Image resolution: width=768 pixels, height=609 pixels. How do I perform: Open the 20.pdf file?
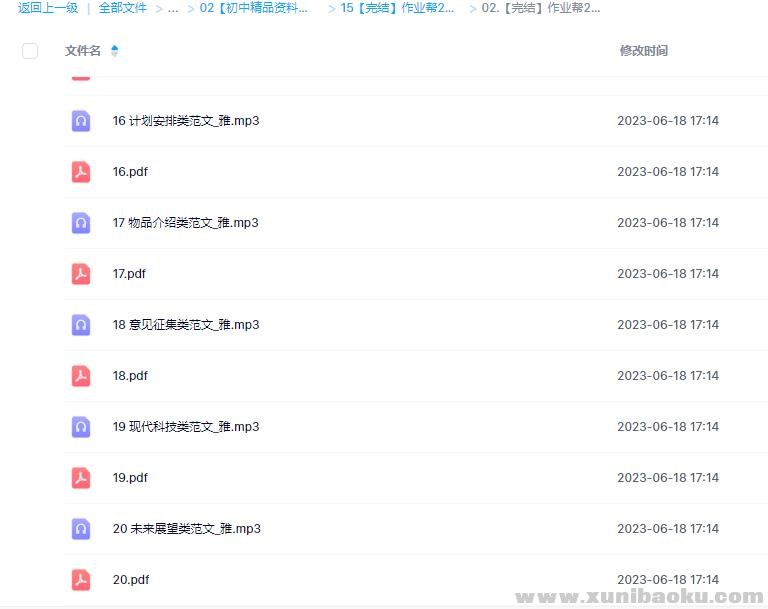pyautogui.click(x=130, y=580)
